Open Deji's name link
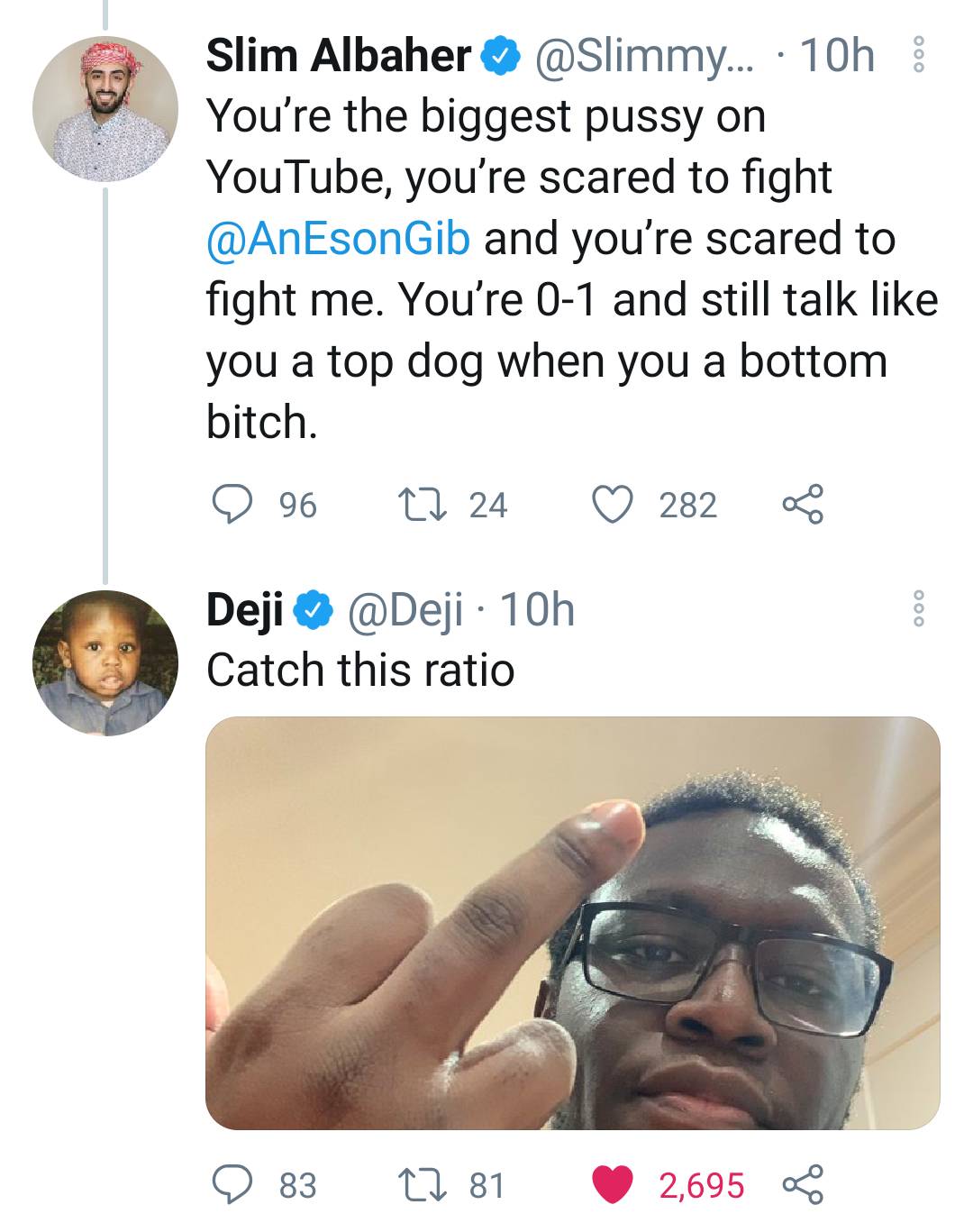The height and width of the screenshot is (1232, 973). [x=245, y=610]
